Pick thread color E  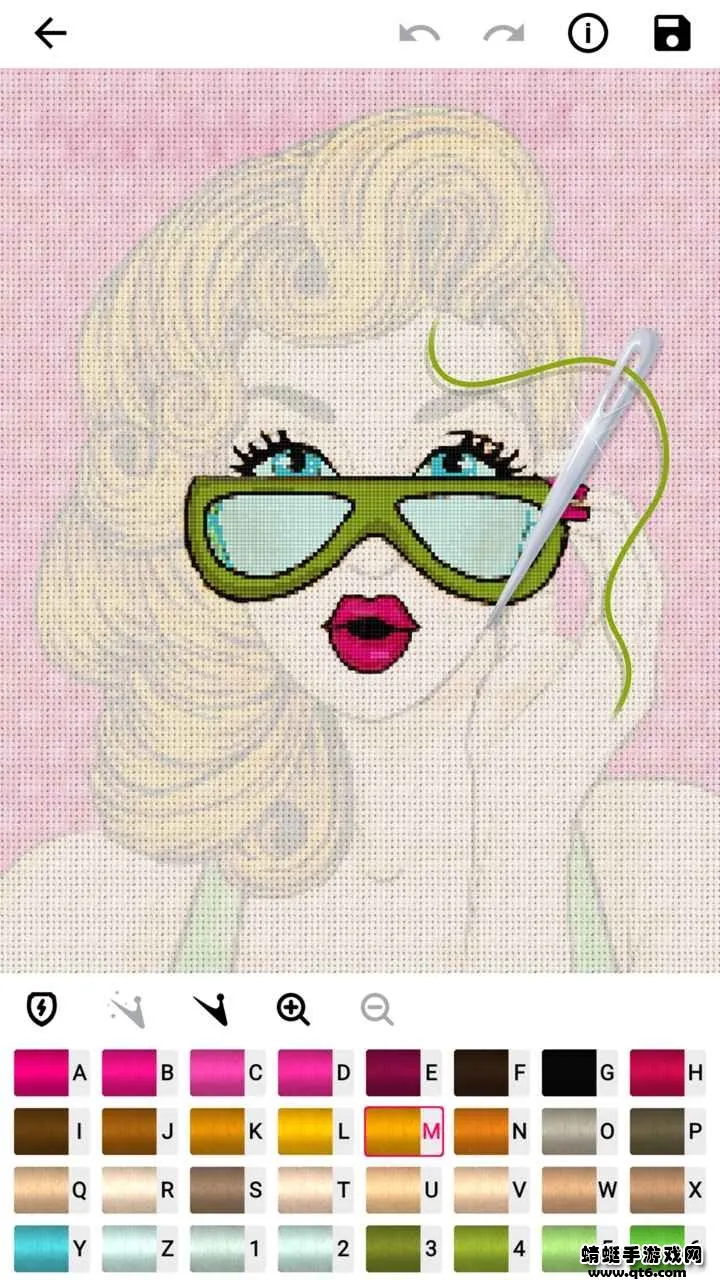tap(404, 1073)
